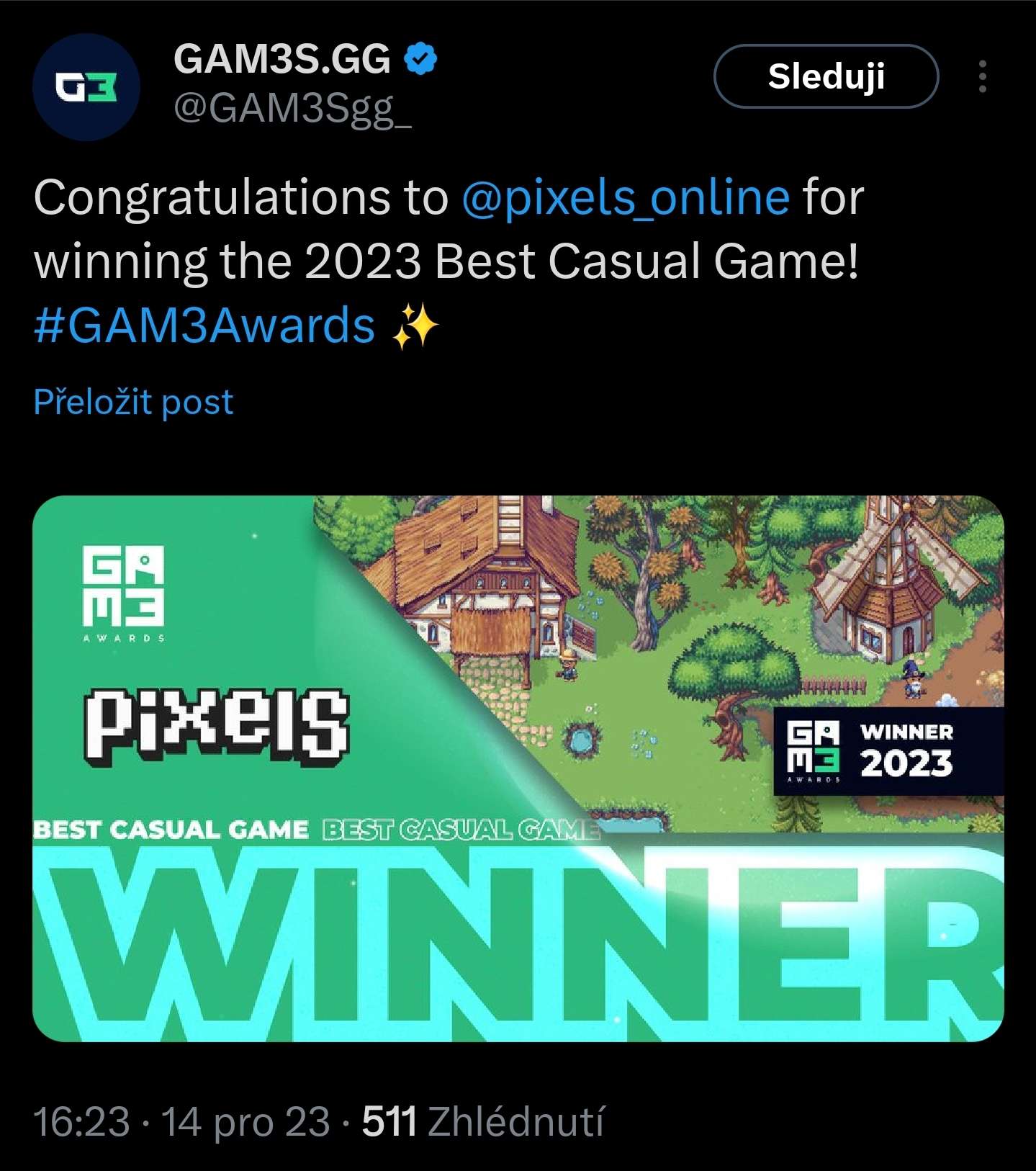Tap Přeložit post to translate
Image resolution: width=1036 pixels, height=1171 pixels.
133,402
